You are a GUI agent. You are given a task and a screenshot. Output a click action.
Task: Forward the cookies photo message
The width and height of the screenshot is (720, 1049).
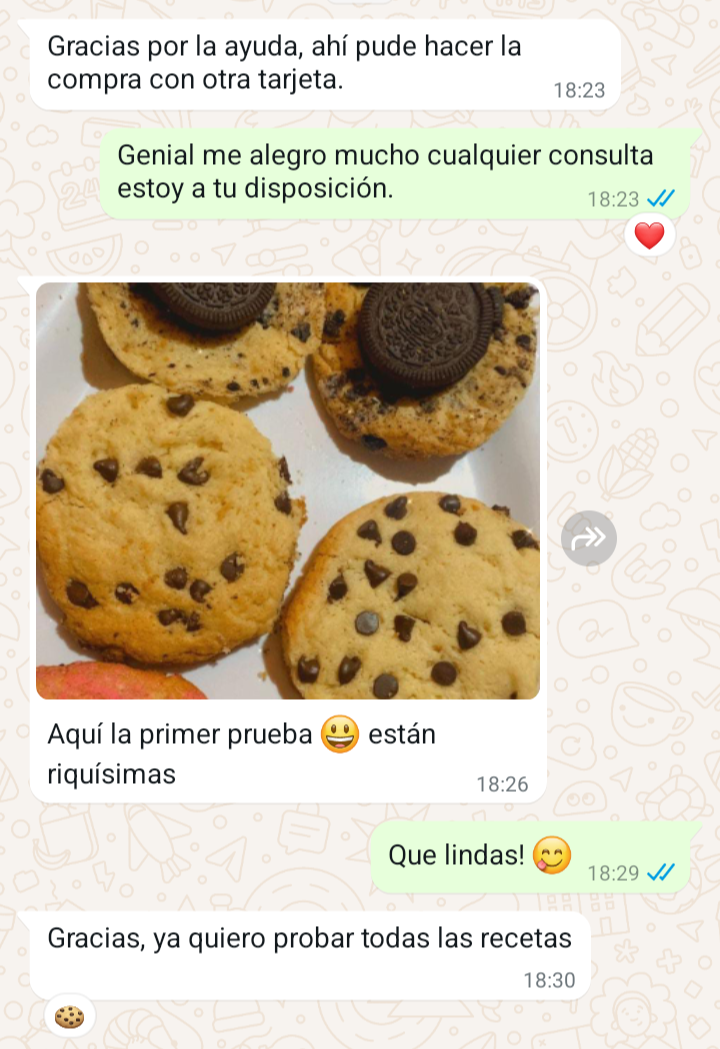click(x=588, y=538)
